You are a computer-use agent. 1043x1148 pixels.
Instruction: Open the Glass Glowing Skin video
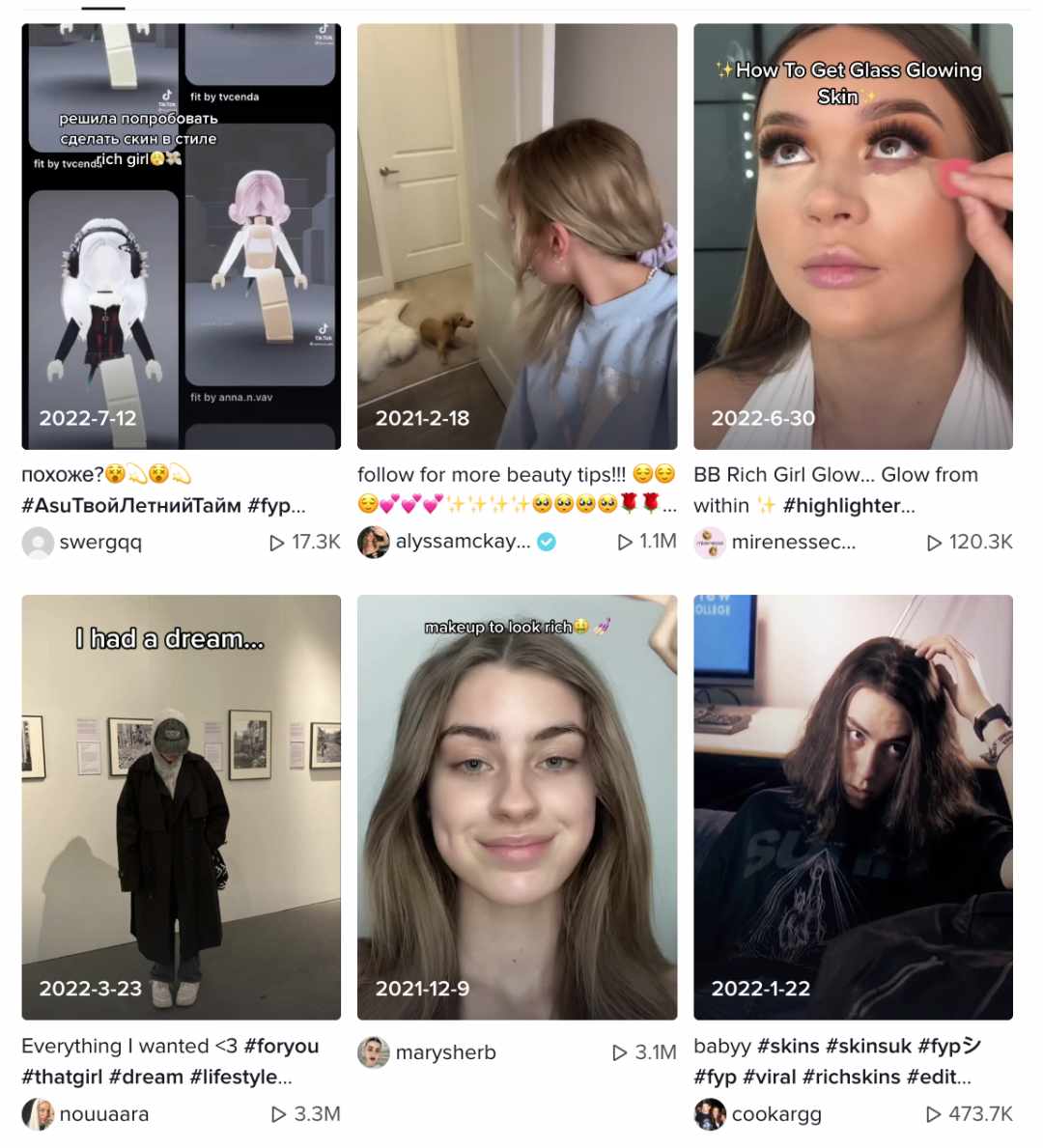click(x=853, y=237)
